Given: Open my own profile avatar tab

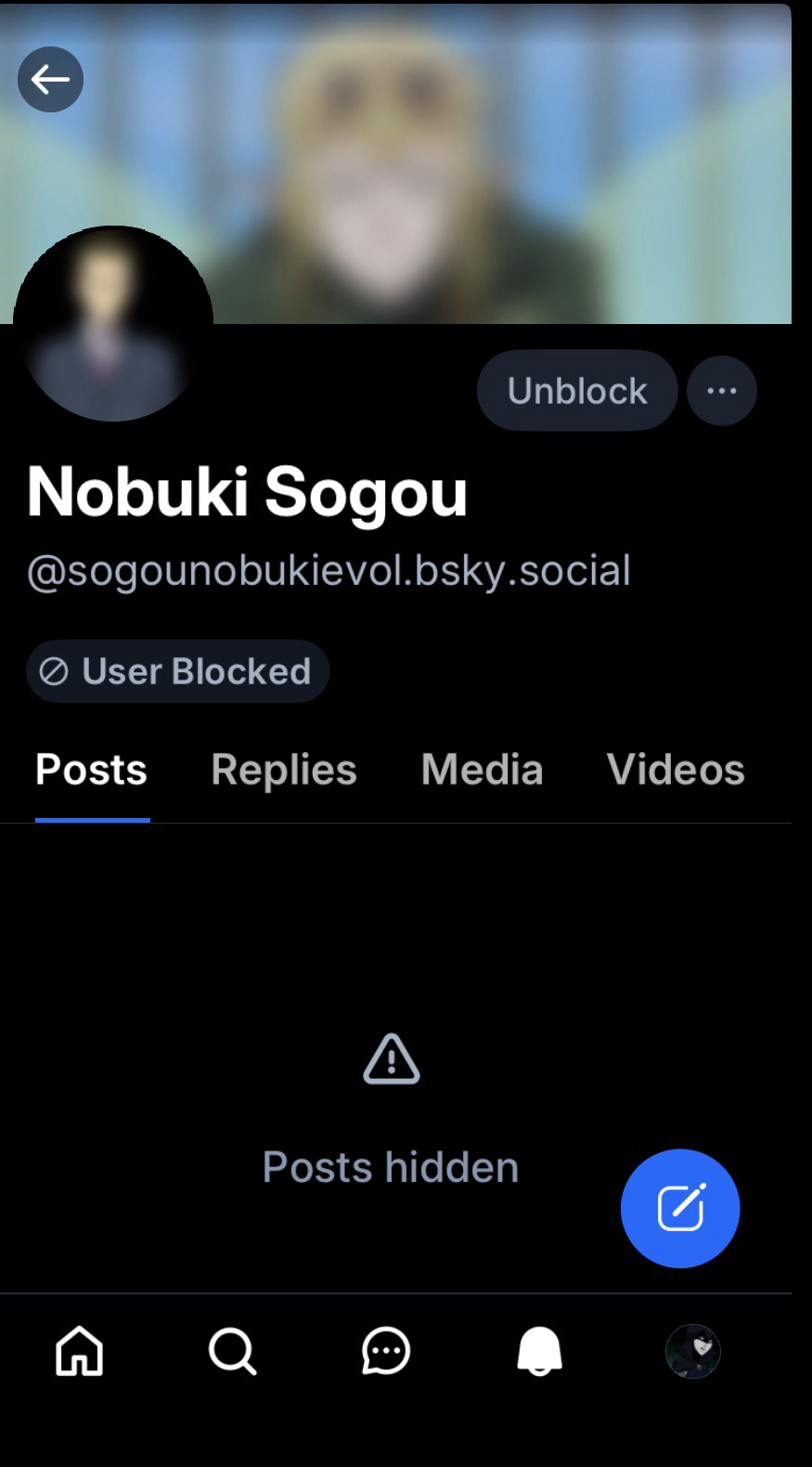Looking at the screenshot, I should [x=693, y=1351].
